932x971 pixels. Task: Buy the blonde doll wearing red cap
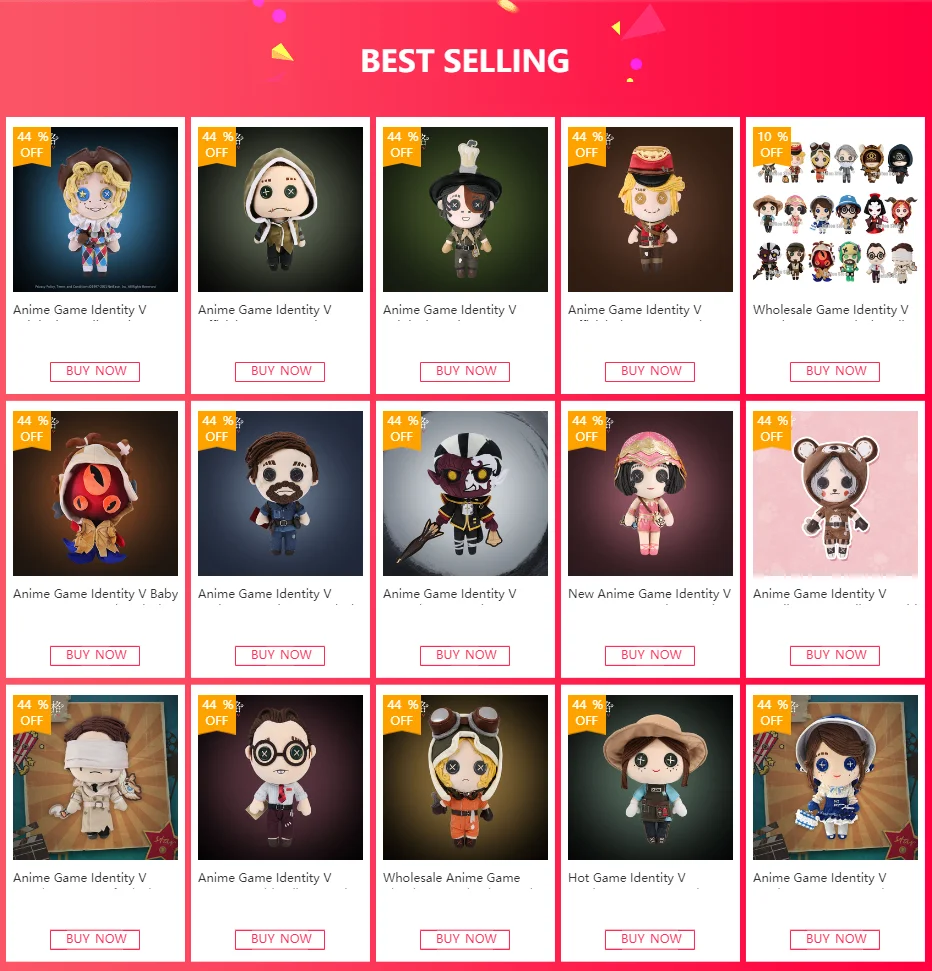(650, 372)
